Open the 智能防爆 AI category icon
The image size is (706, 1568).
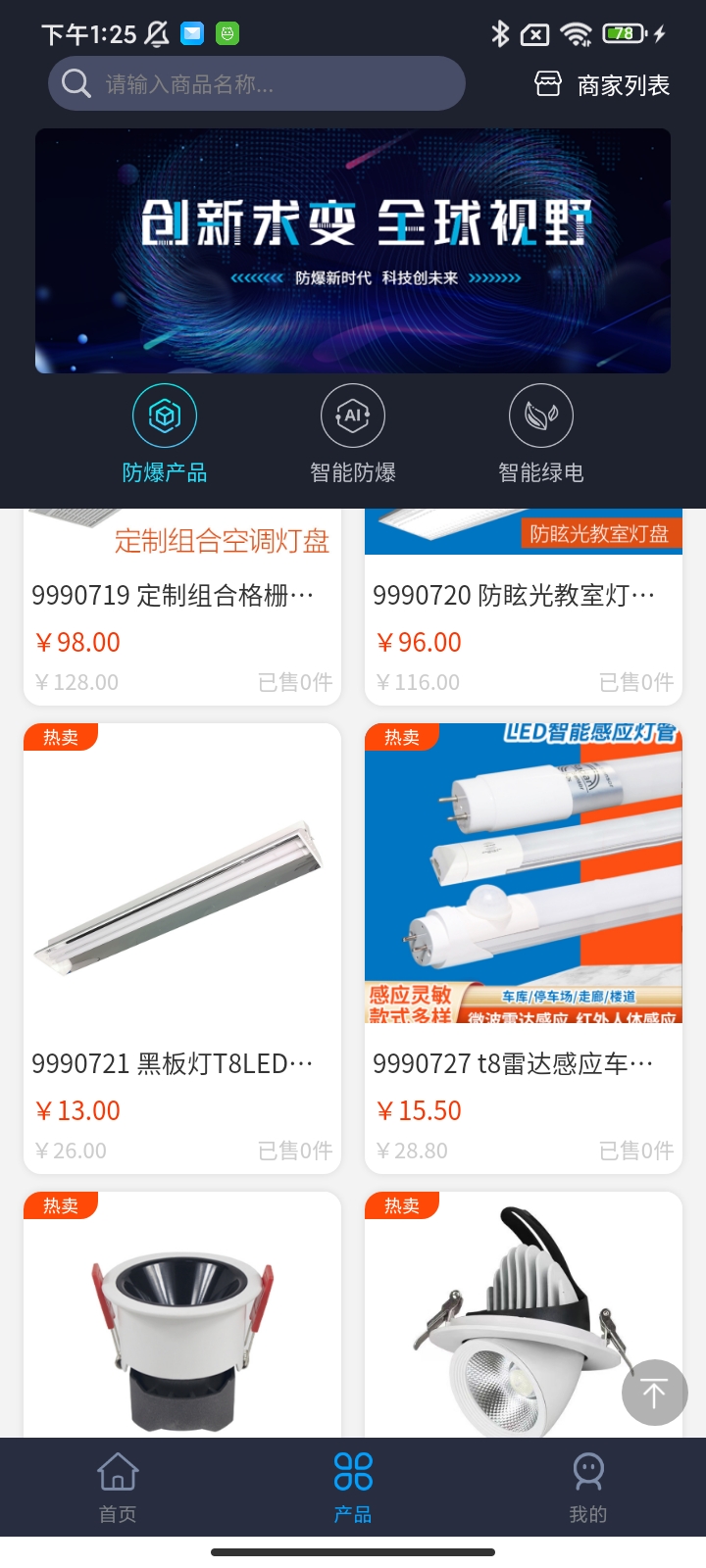[x=353, y=415]
